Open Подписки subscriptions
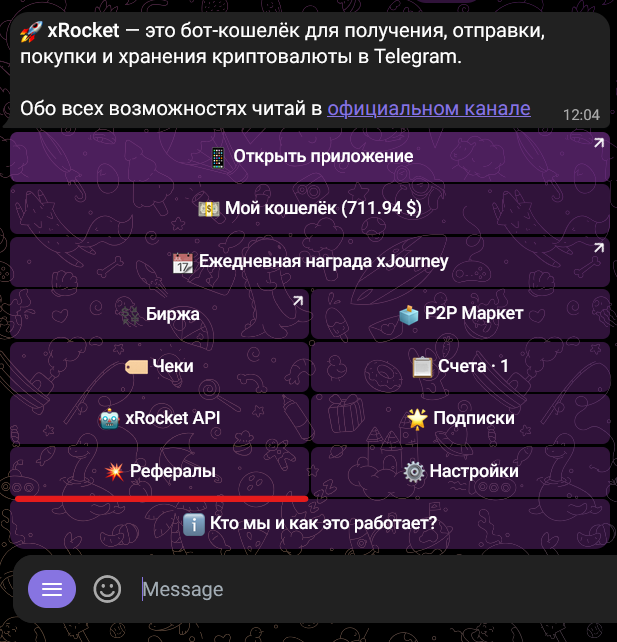The height and width of the screenshot is (642, 617). pyautogui.click(x=460, y=418)
